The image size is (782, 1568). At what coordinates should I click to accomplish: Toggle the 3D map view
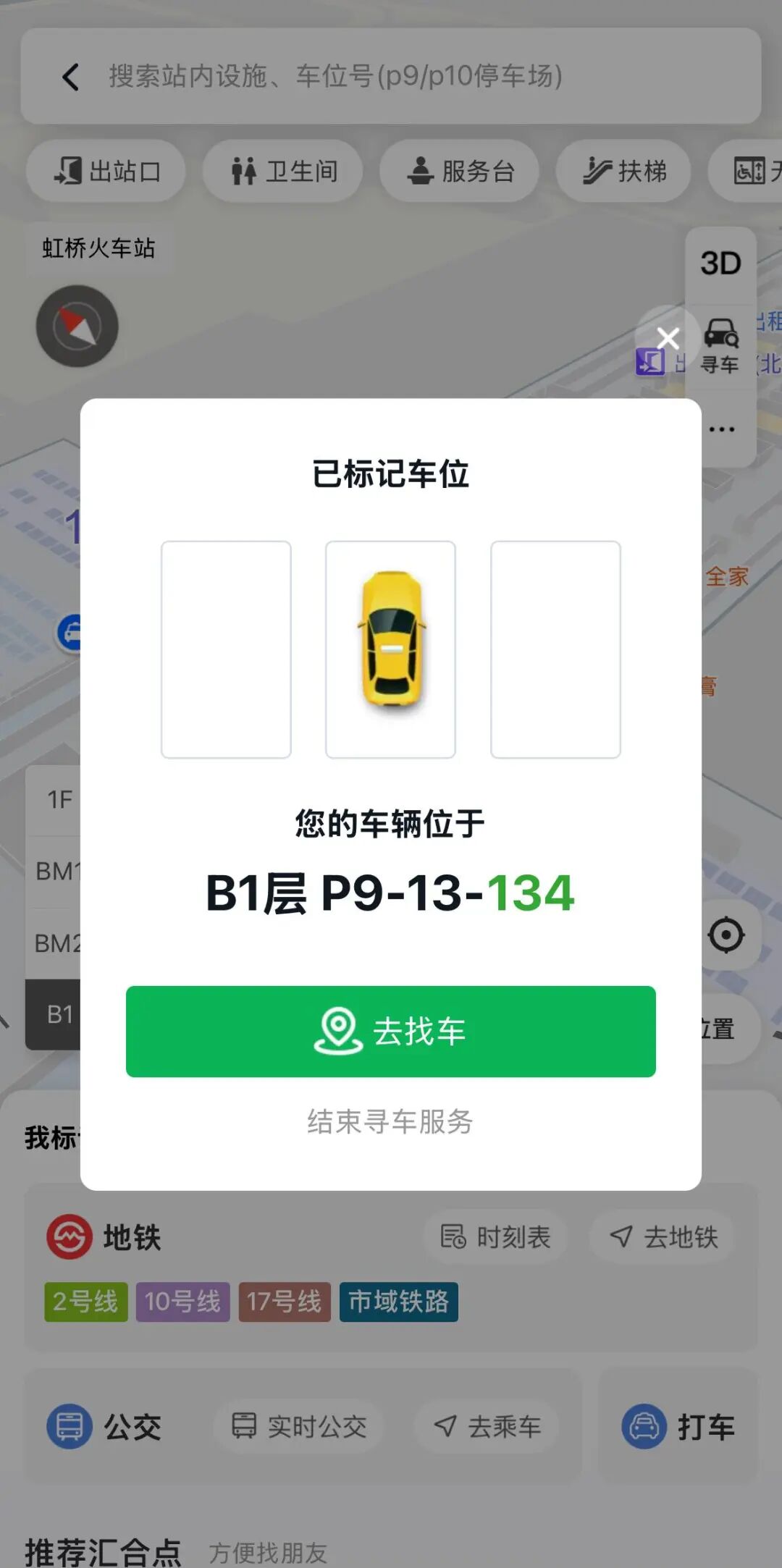[x=721, y=262]
